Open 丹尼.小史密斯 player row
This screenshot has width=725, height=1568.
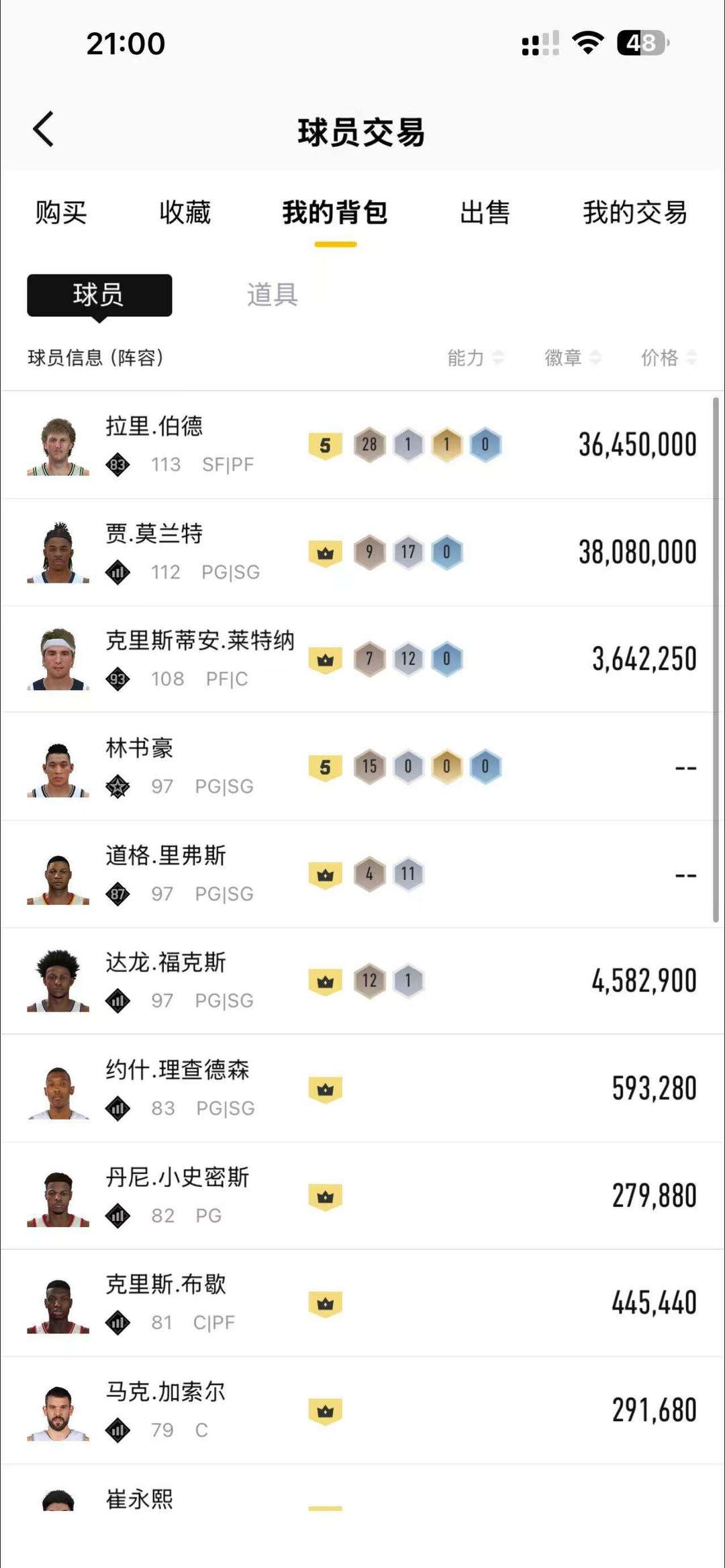pos(362,1195)
